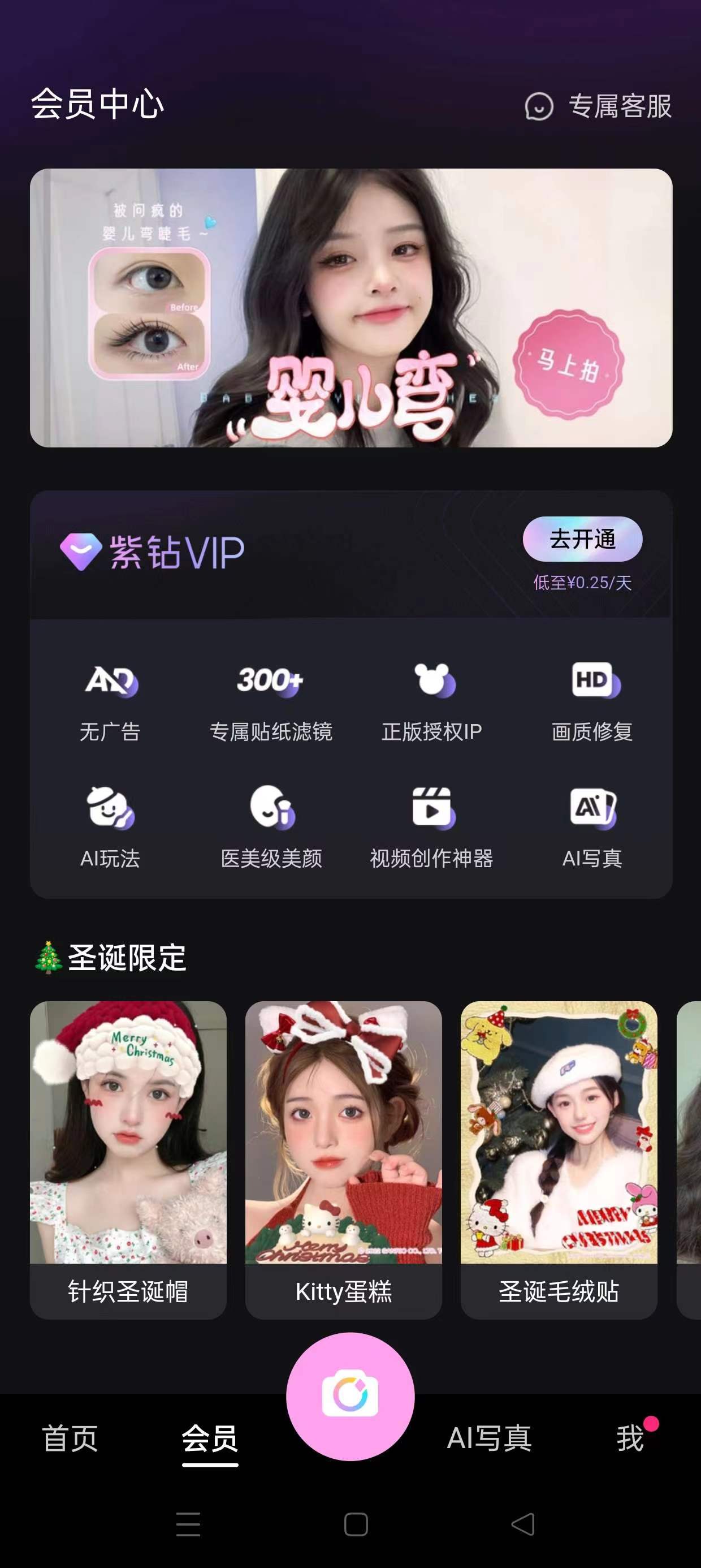Open the 圣诞毛绒贴 sticker card
Viewport: 701px width, 1568px height.
[559, 1159]
